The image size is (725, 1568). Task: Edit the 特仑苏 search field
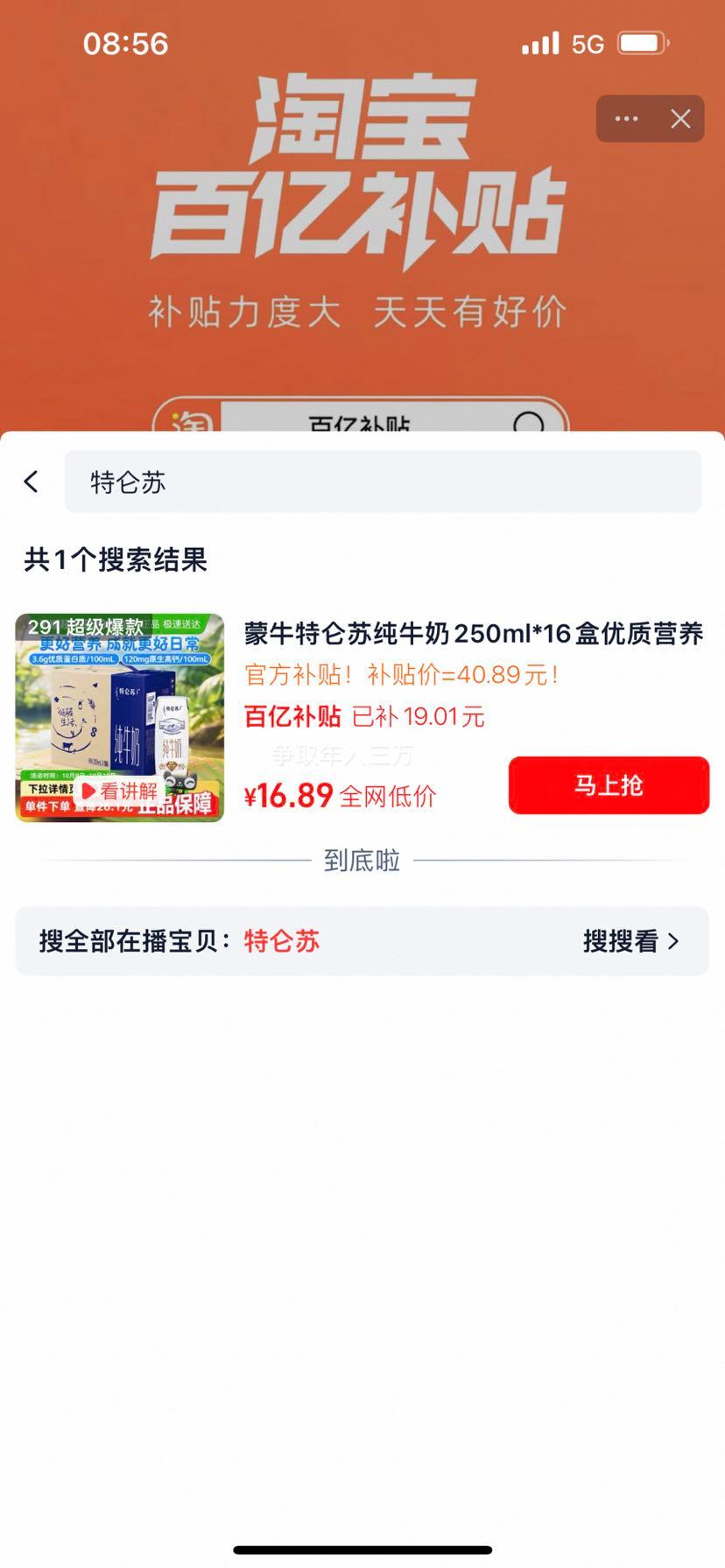pyautogui.click(x=383, y=482)
